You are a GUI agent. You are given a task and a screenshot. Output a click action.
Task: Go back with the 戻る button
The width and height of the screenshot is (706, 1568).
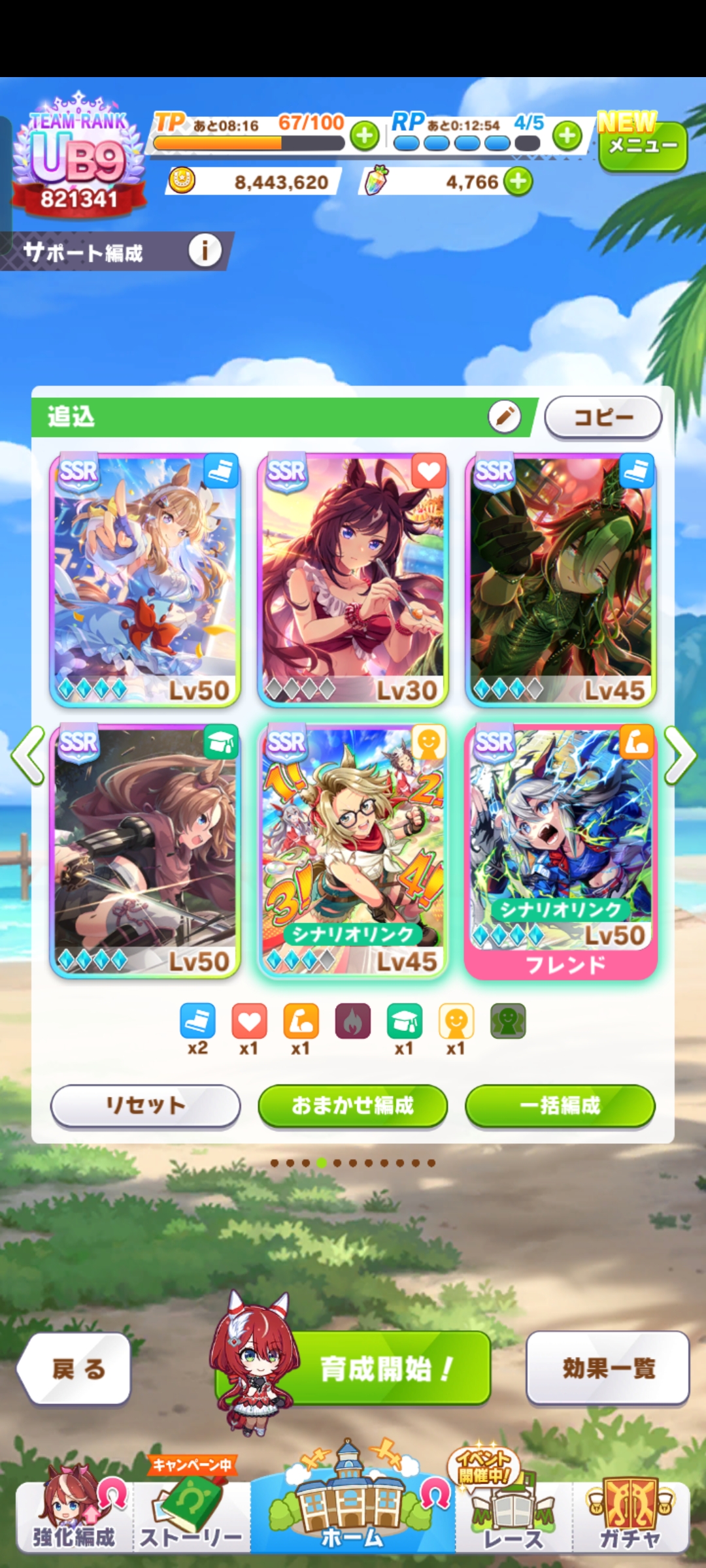[x=74, y=1367]
